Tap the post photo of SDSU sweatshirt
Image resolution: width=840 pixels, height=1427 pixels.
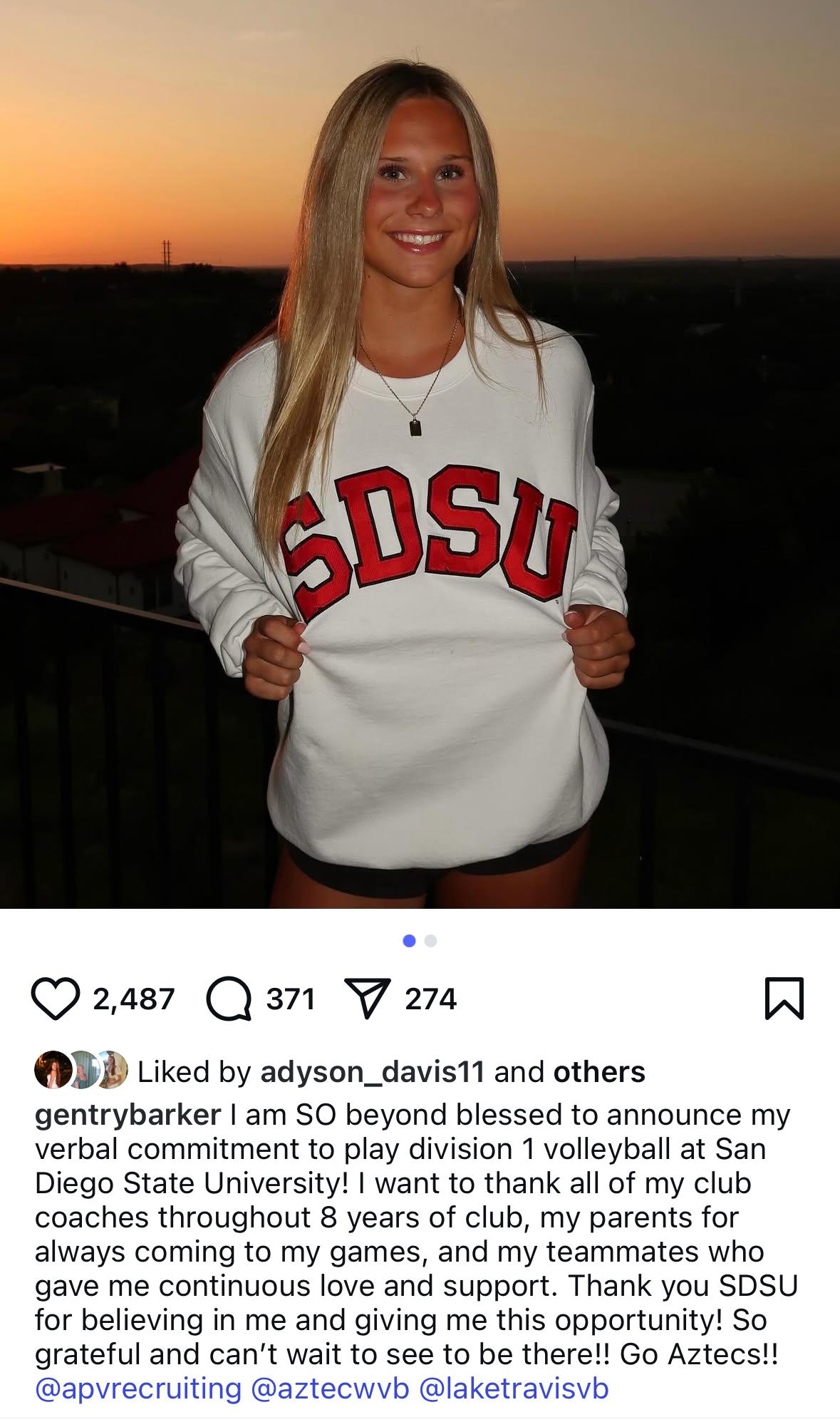[x=420, y=499]
